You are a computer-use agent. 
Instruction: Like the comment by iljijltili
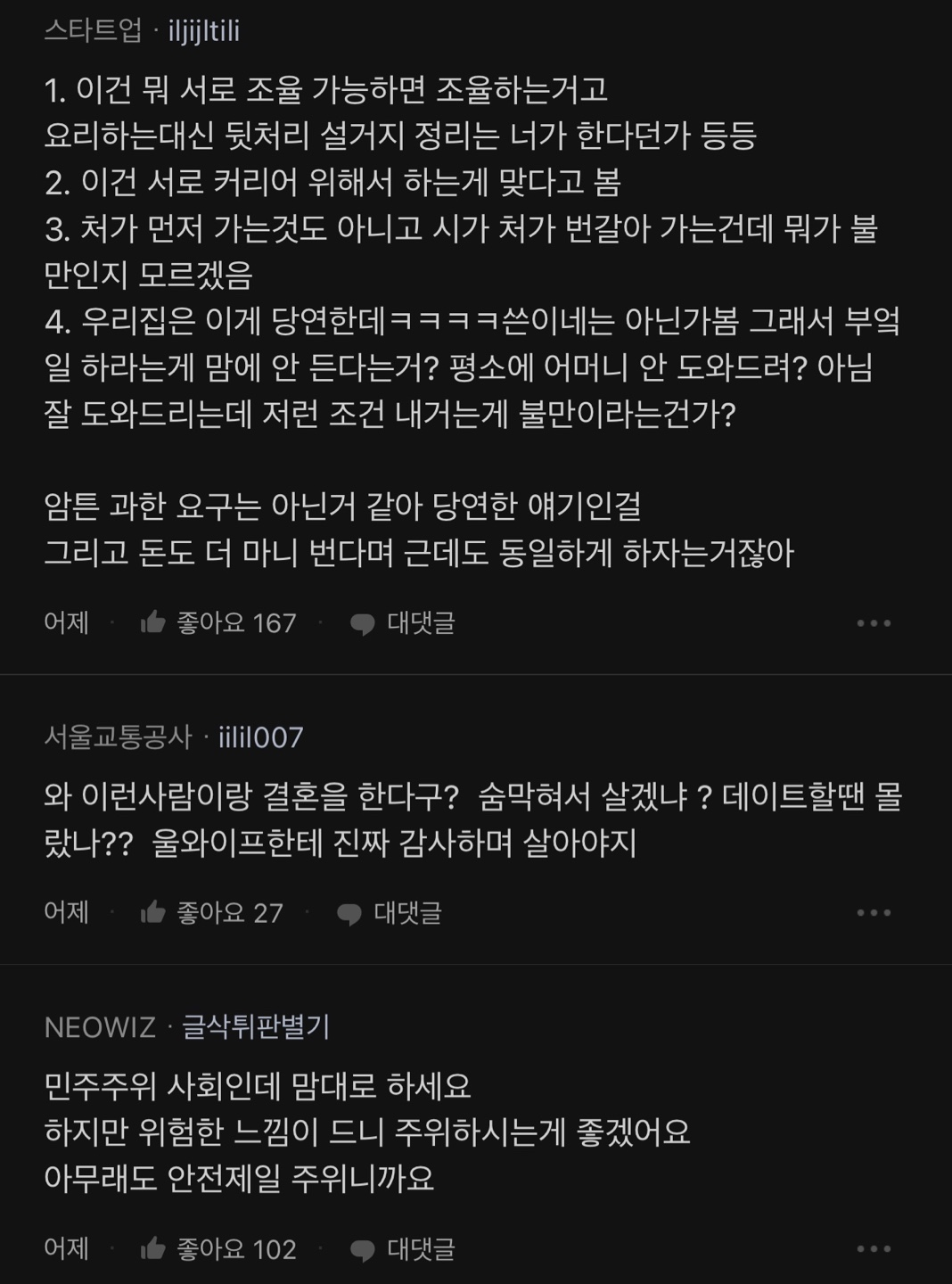pos(217,622)
